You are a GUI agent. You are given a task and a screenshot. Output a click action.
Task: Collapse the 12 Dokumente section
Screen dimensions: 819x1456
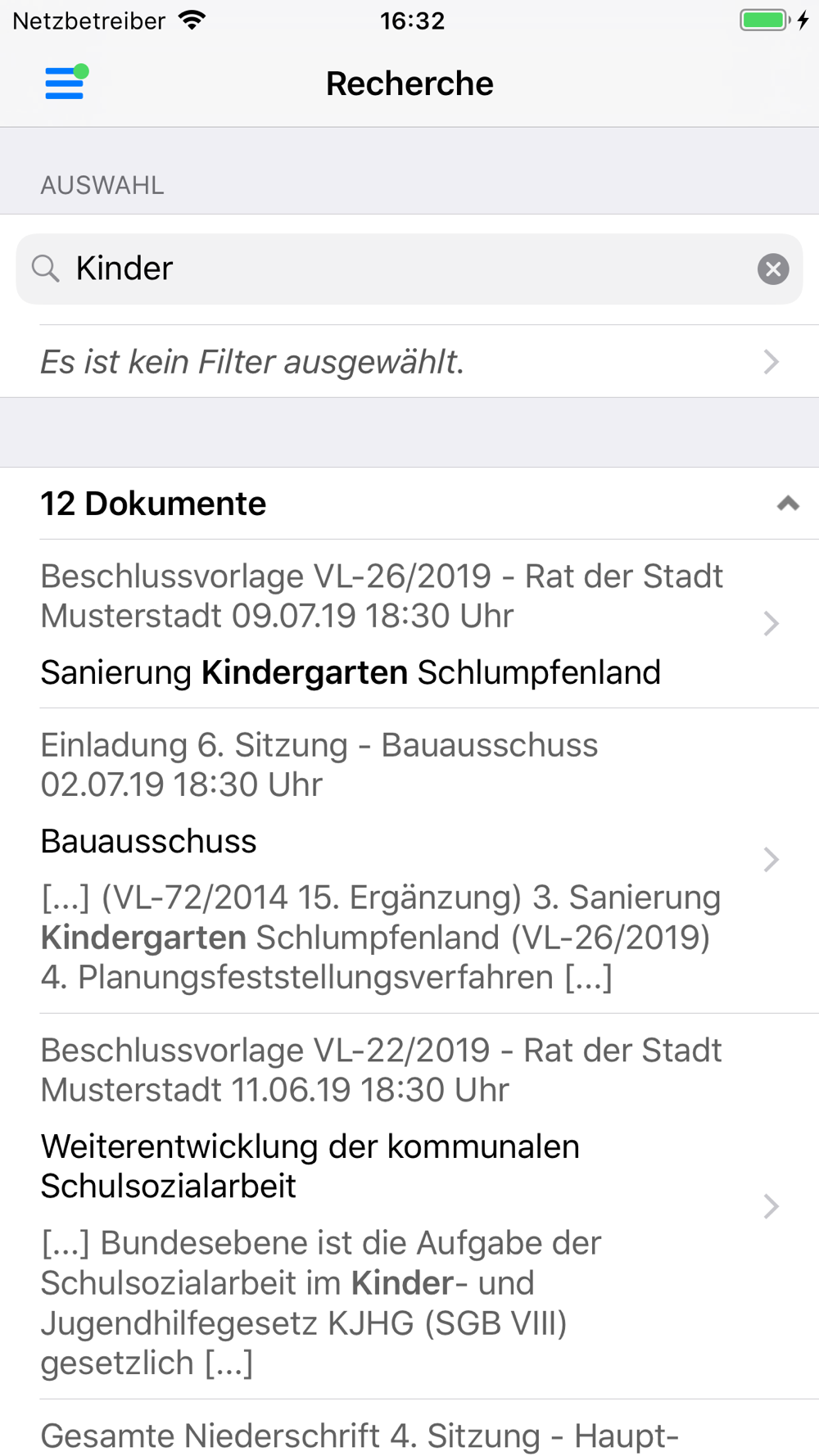pos(787,504)
